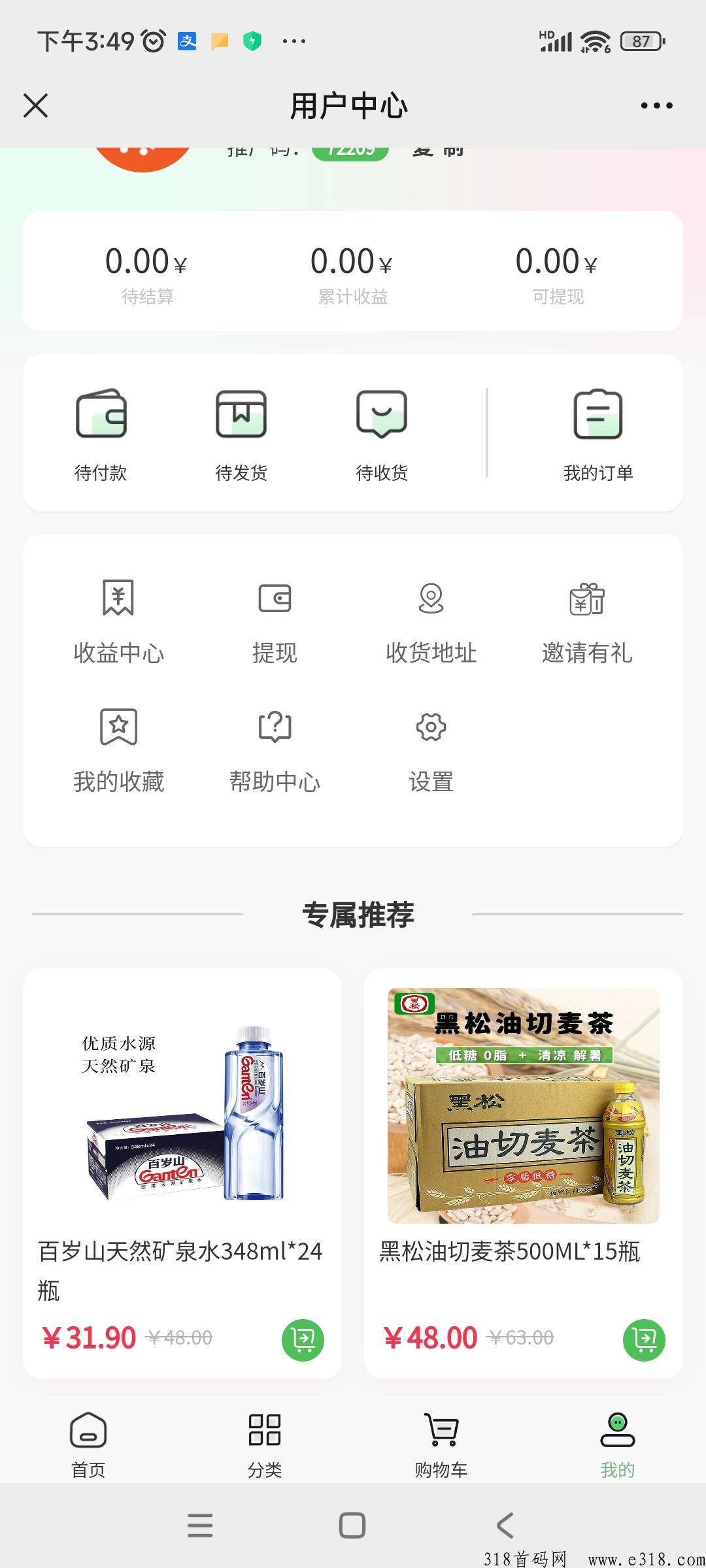The width and height of the screenshot is (706, 1568).
Task: Open the 百岁山天然矿泉水 product card
Action: point(182,1174)
